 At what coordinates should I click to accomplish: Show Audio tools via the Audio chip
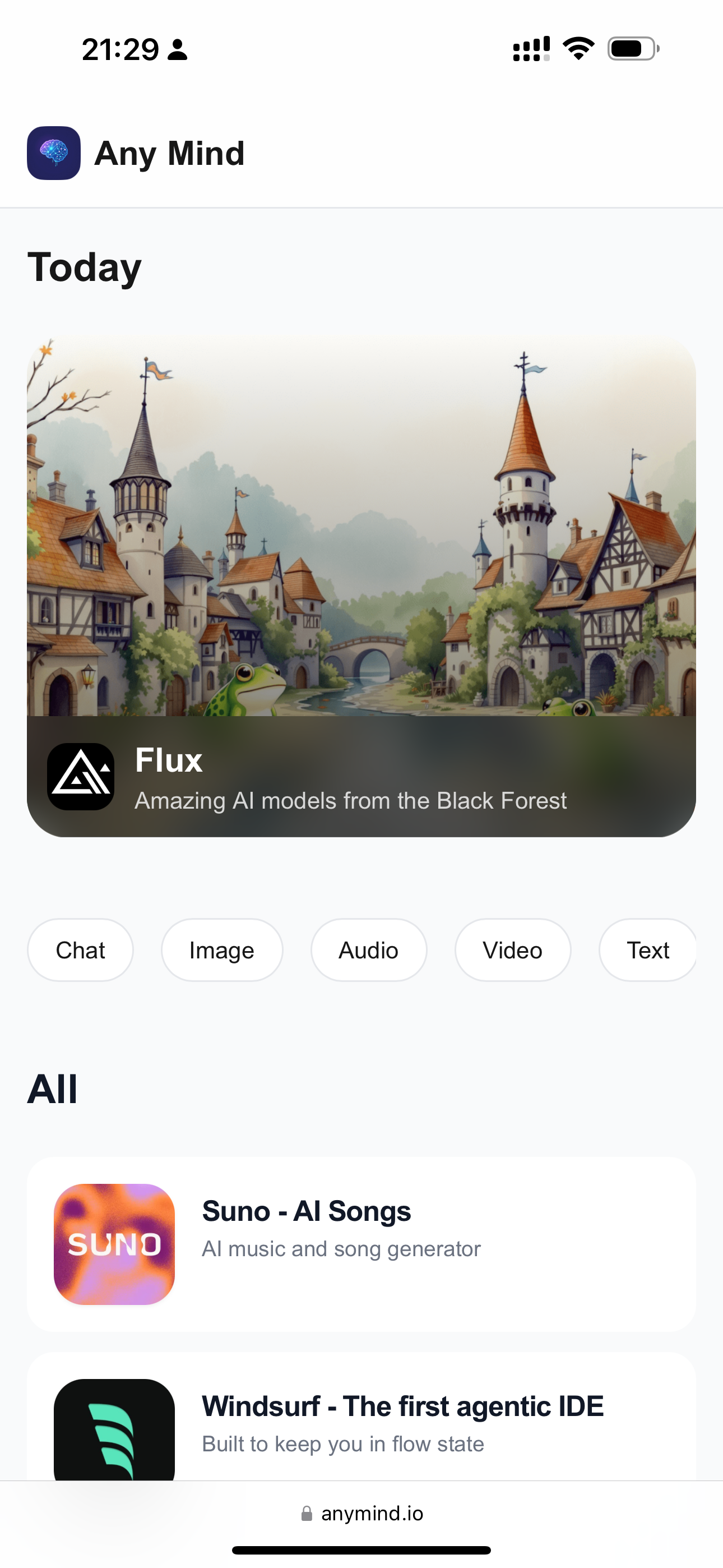pos(368,950)
